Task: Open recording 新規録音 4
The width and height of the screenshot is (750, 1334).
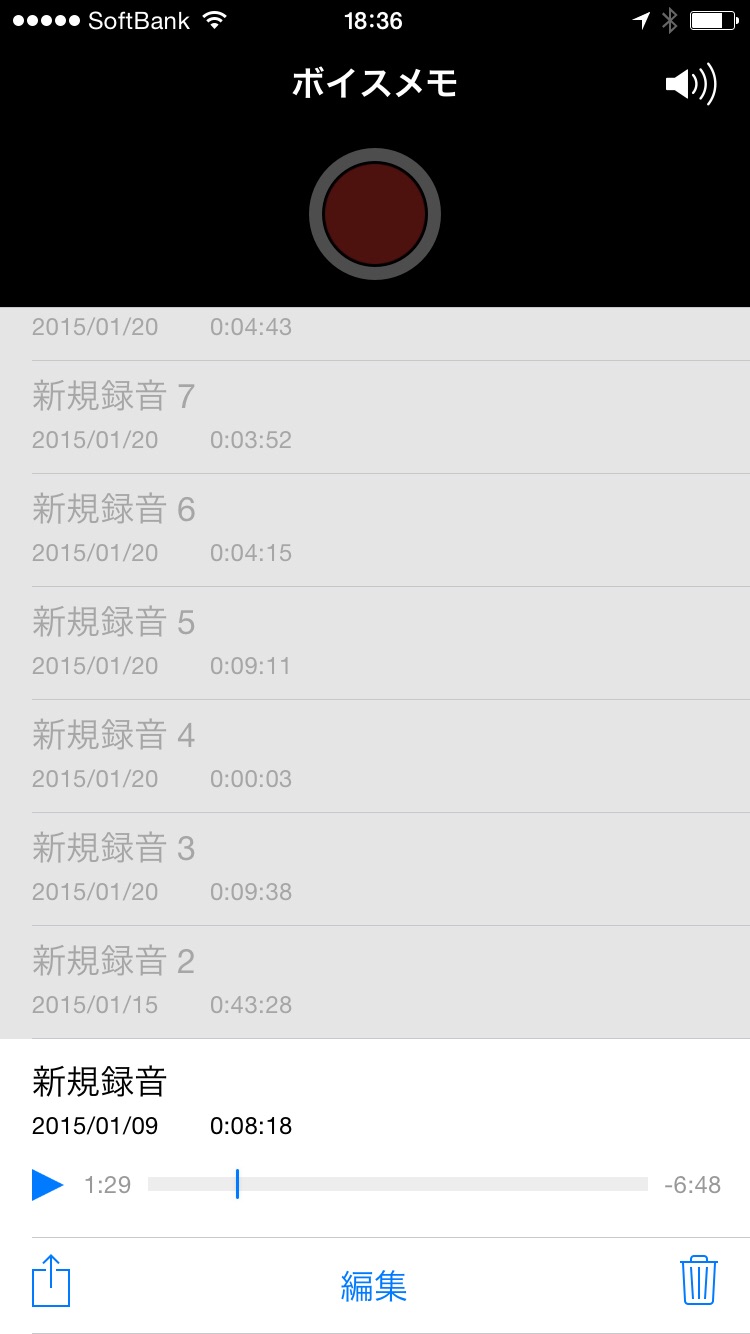Action: (375, 755)
